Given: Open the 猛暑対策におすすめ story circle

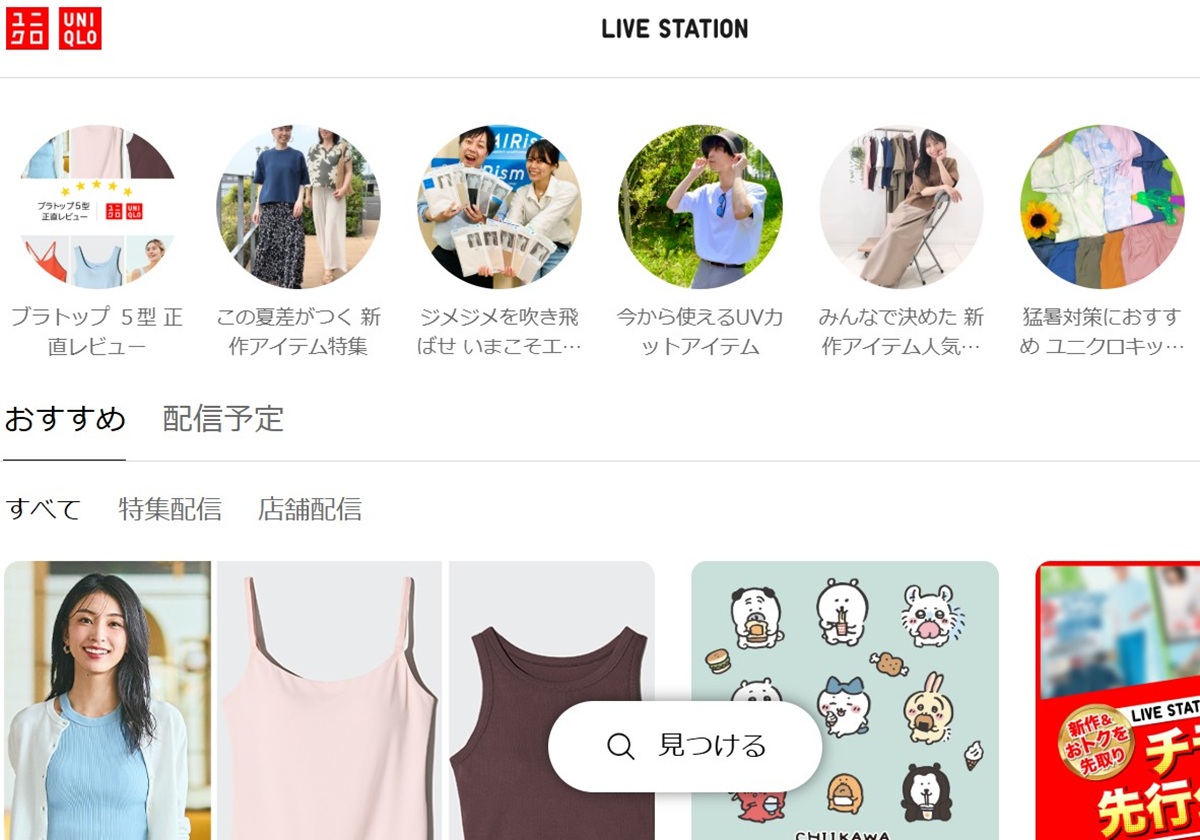Looking at the screenshot, I should [1101, 207].
